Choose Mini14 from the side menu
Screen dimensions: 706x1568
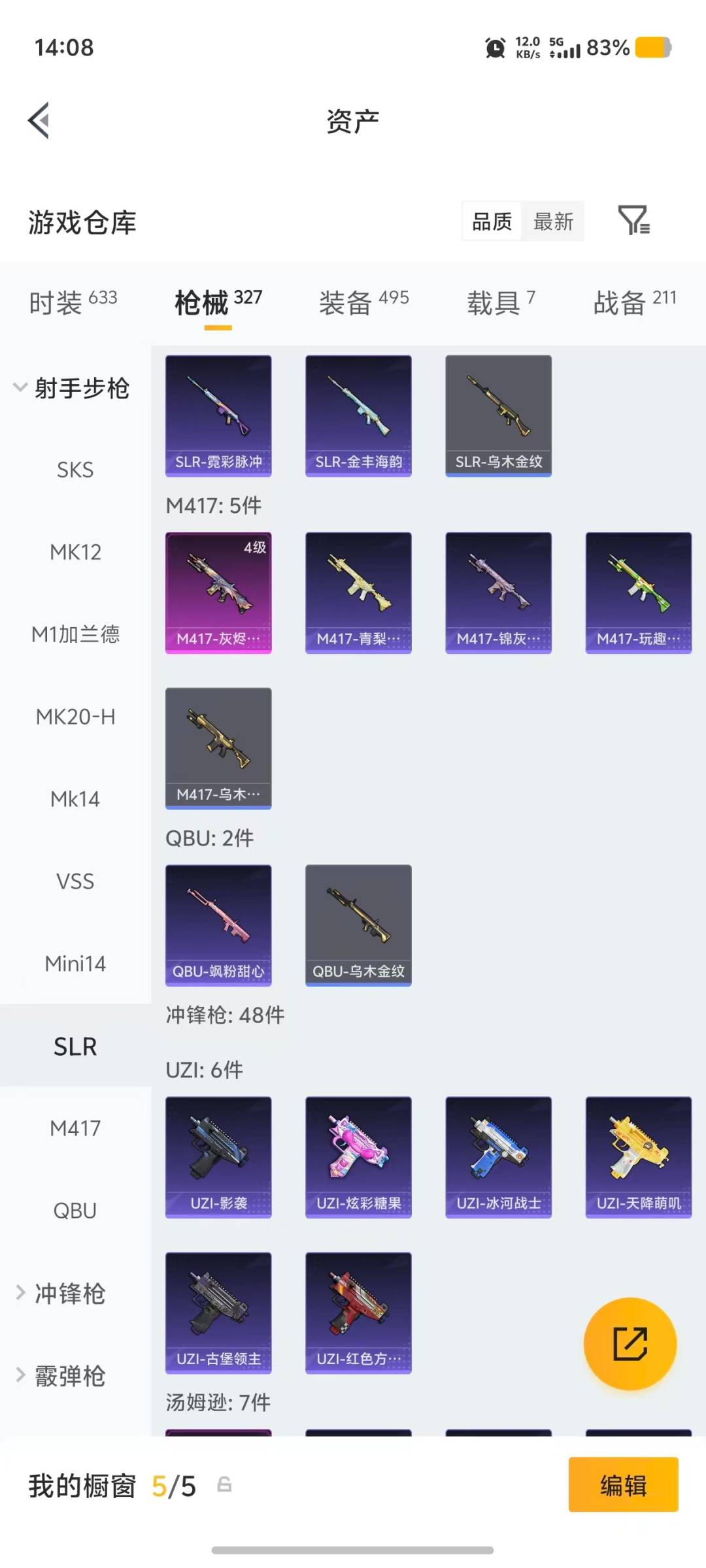tap(75, 964)
